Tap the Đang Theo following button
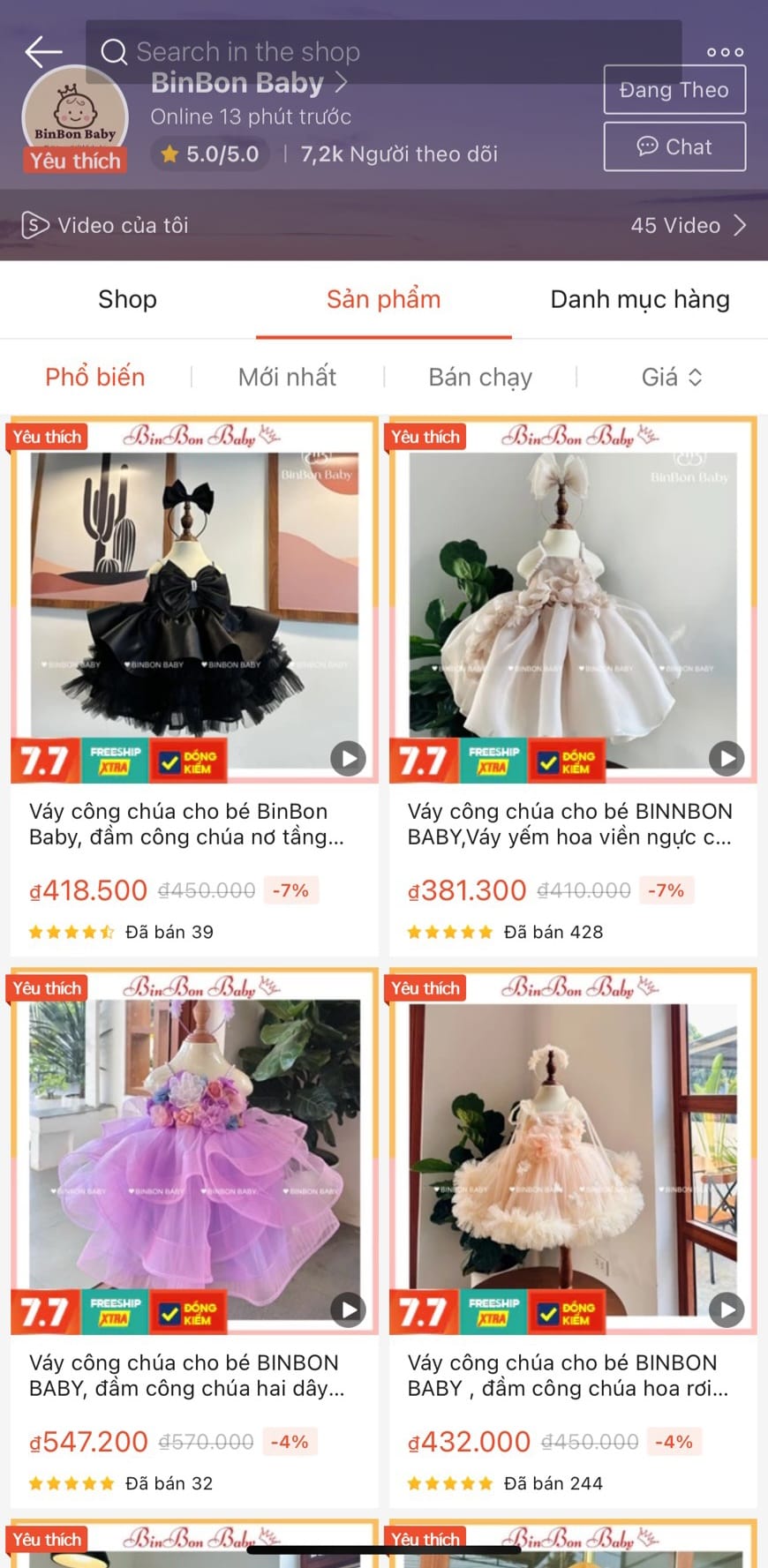Screen dimensions: 768x1568 tap(674, 90)
